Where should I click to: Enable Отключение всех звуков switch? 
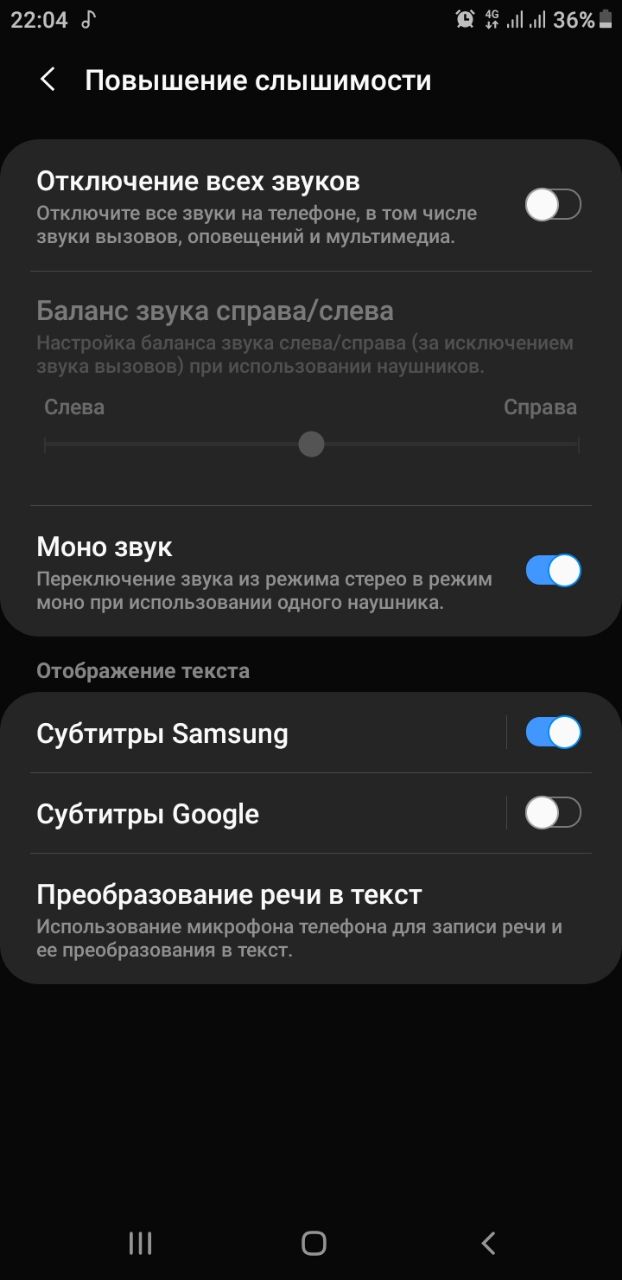553,206
